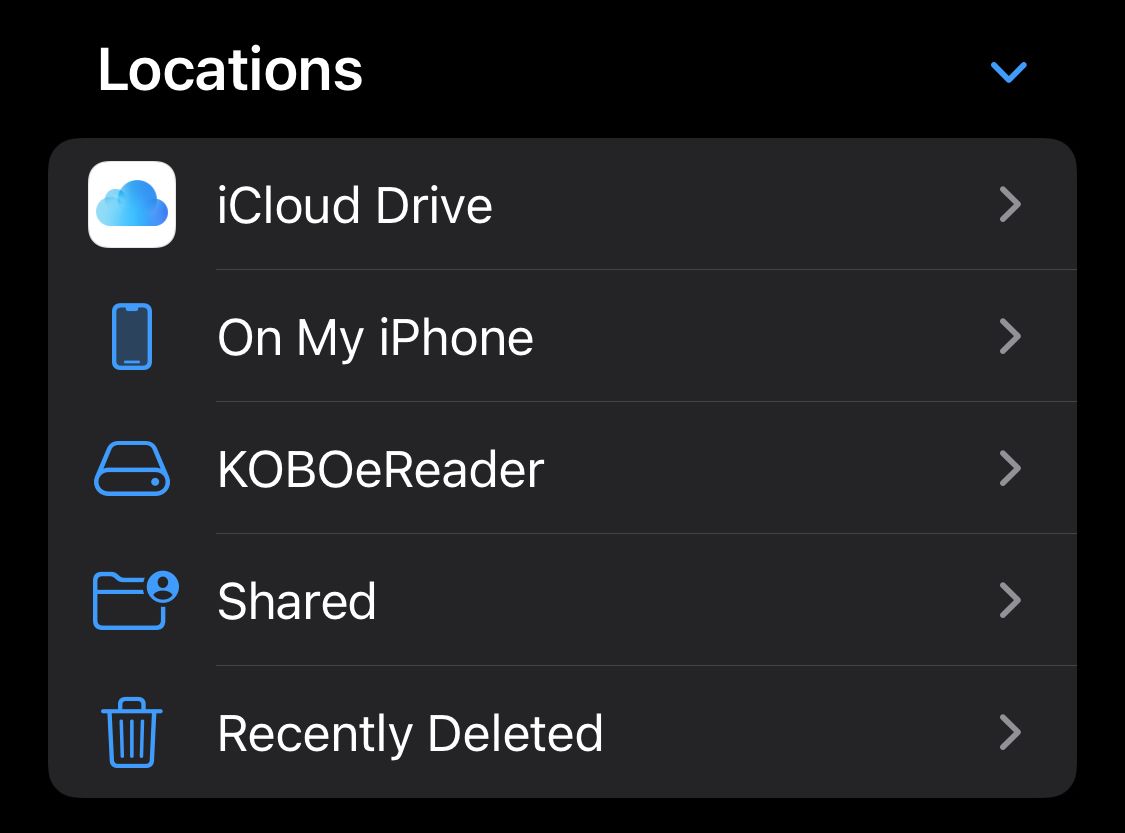Image resolution: width=1125 pixels, height=833 pixels.
Task: Open iCloud Drive
Action: (x=560, y=205)
